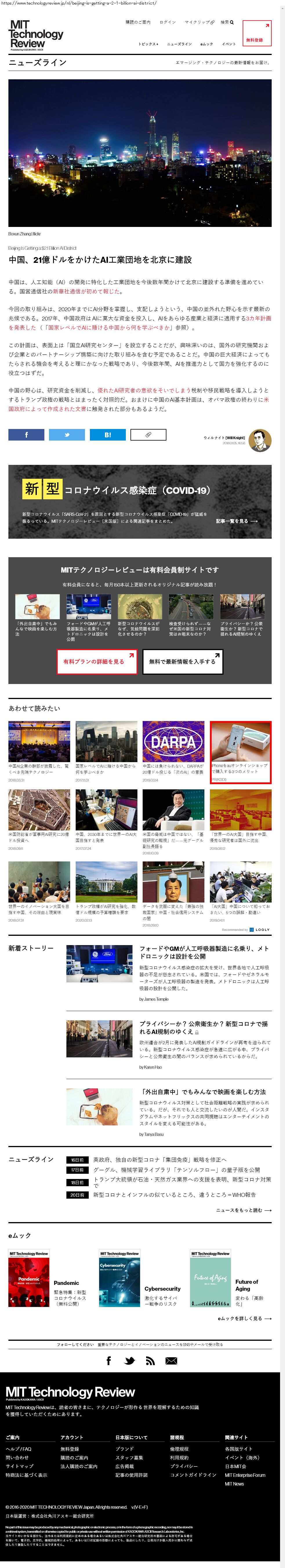Open the マイクリップ link
Viewport: 285px width, 1568px height.
point(199,22)
